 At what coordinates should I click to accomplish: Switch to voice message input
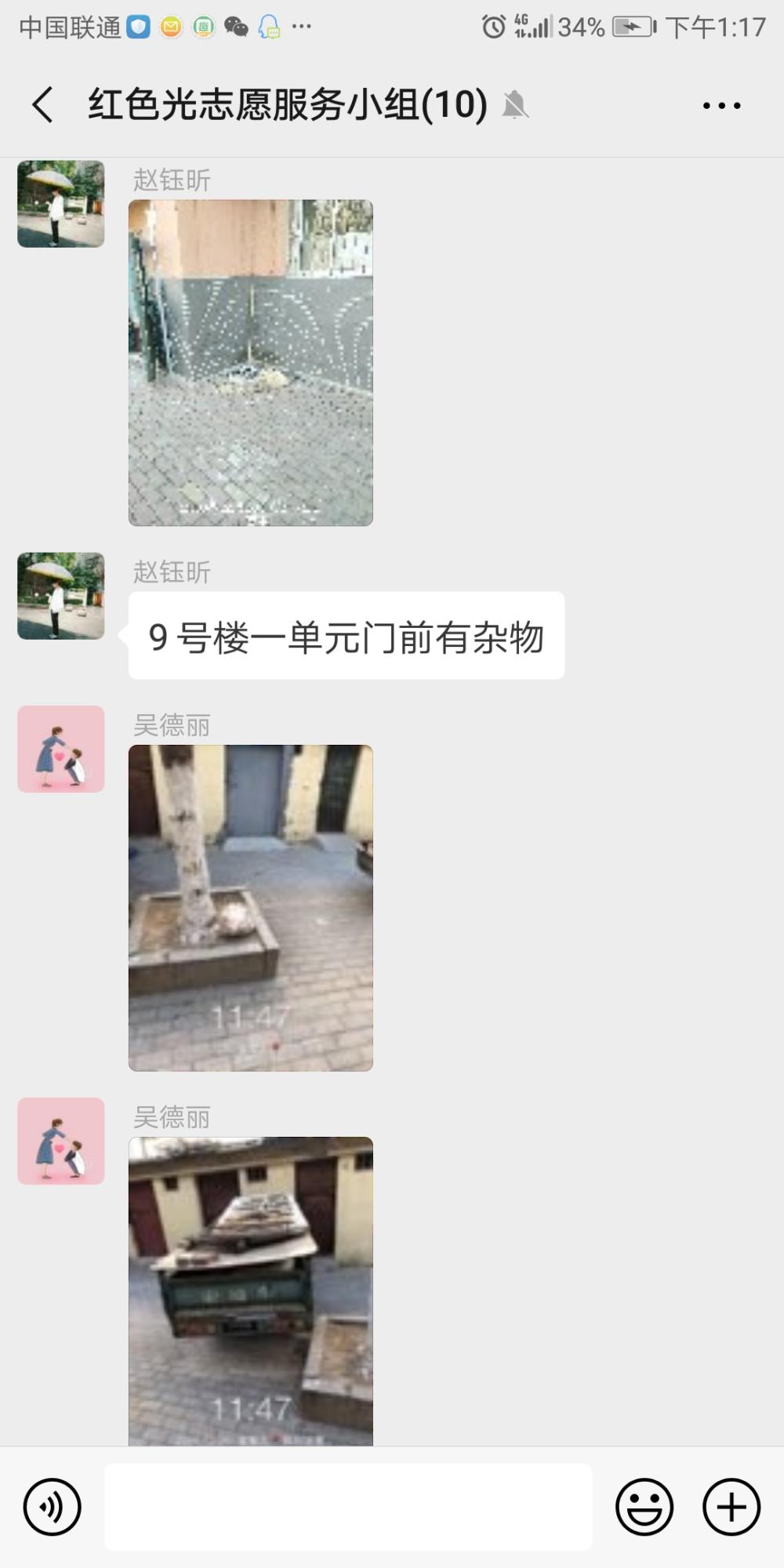(53, 1507)
